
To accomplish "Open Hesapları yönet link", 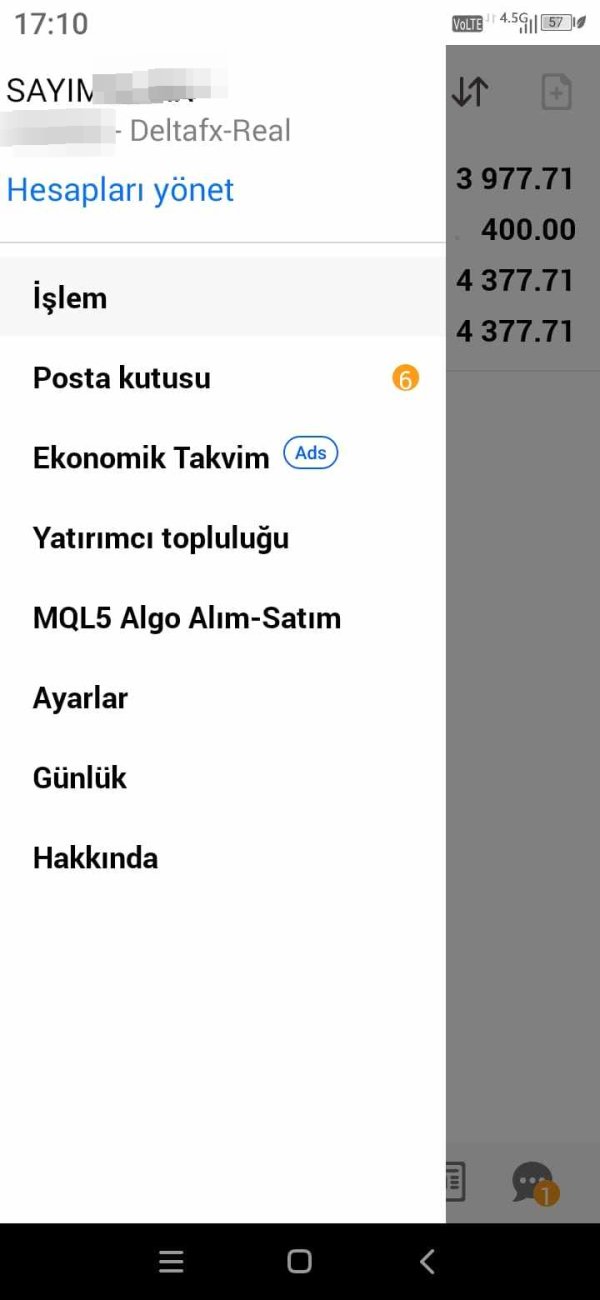I will click(x=120, y=190).
